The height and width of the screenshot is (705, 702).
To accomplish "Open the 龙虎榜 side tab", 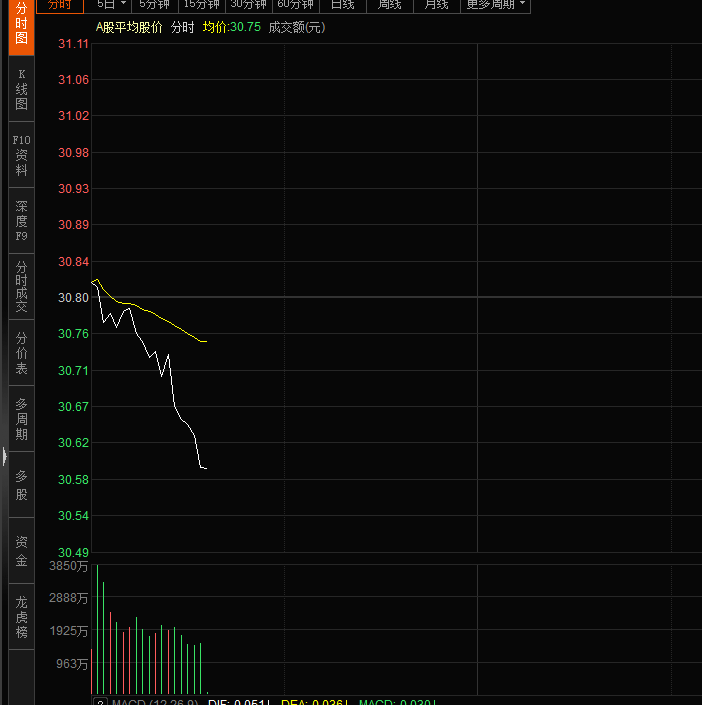I will coord(22,617).
